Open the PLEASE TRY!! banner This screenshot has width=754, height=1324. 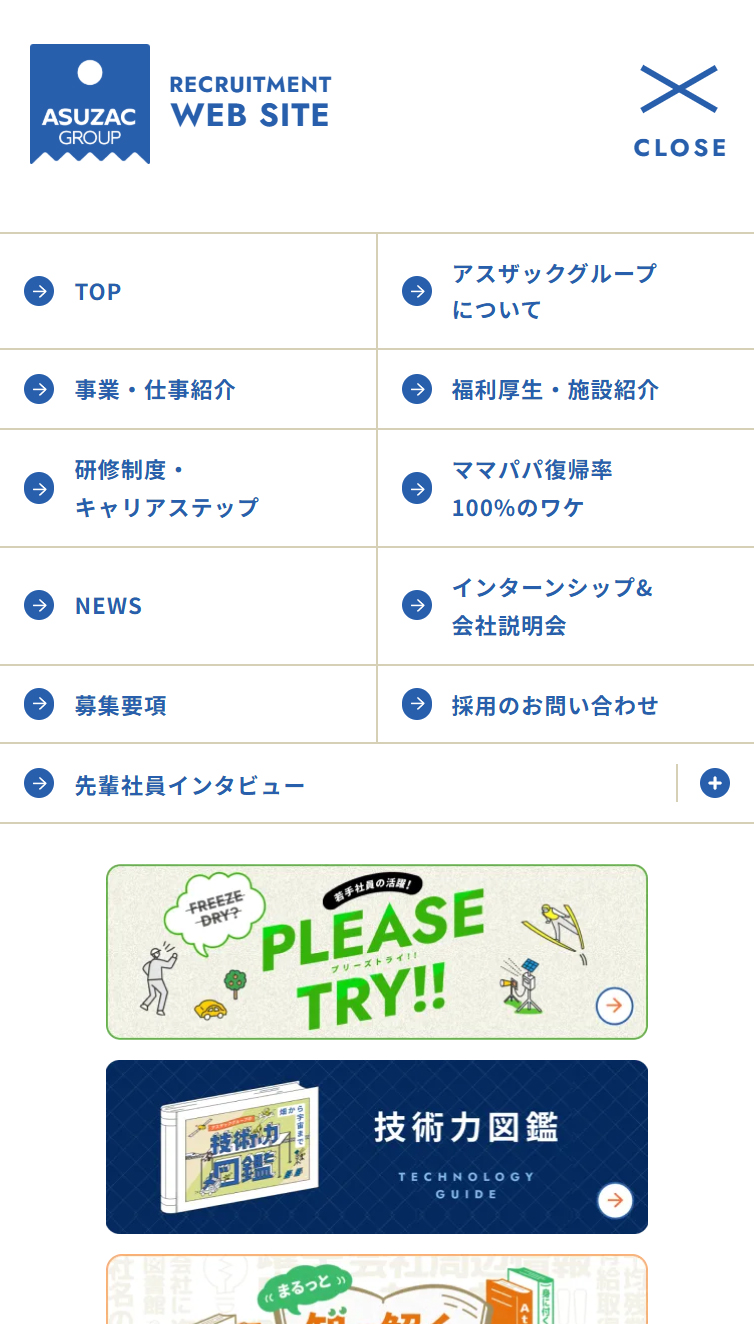point(377,950)
